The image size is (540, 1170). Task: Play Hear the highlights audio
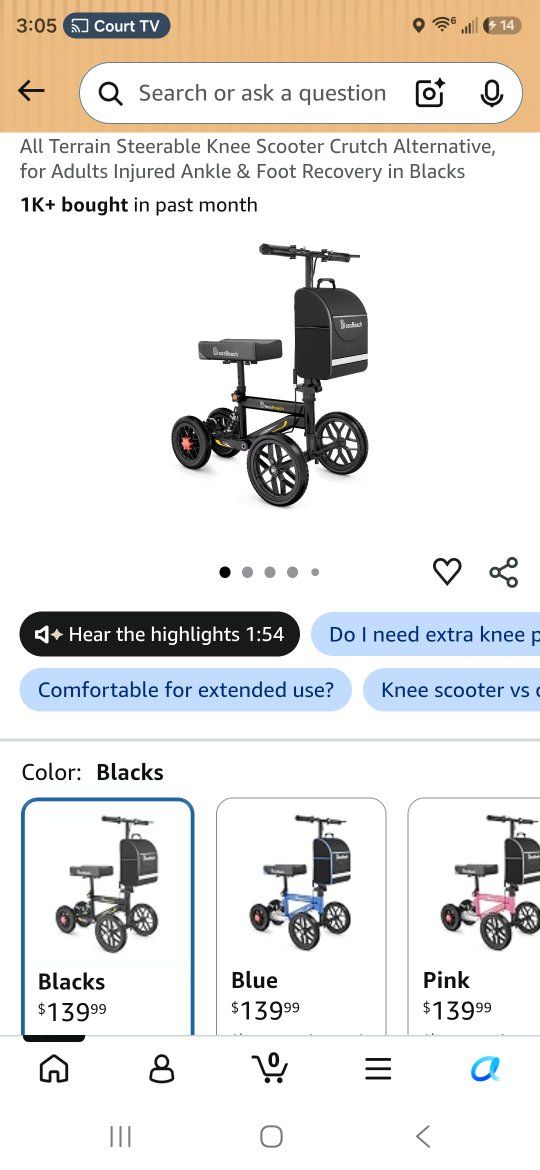tap(160, 634)
